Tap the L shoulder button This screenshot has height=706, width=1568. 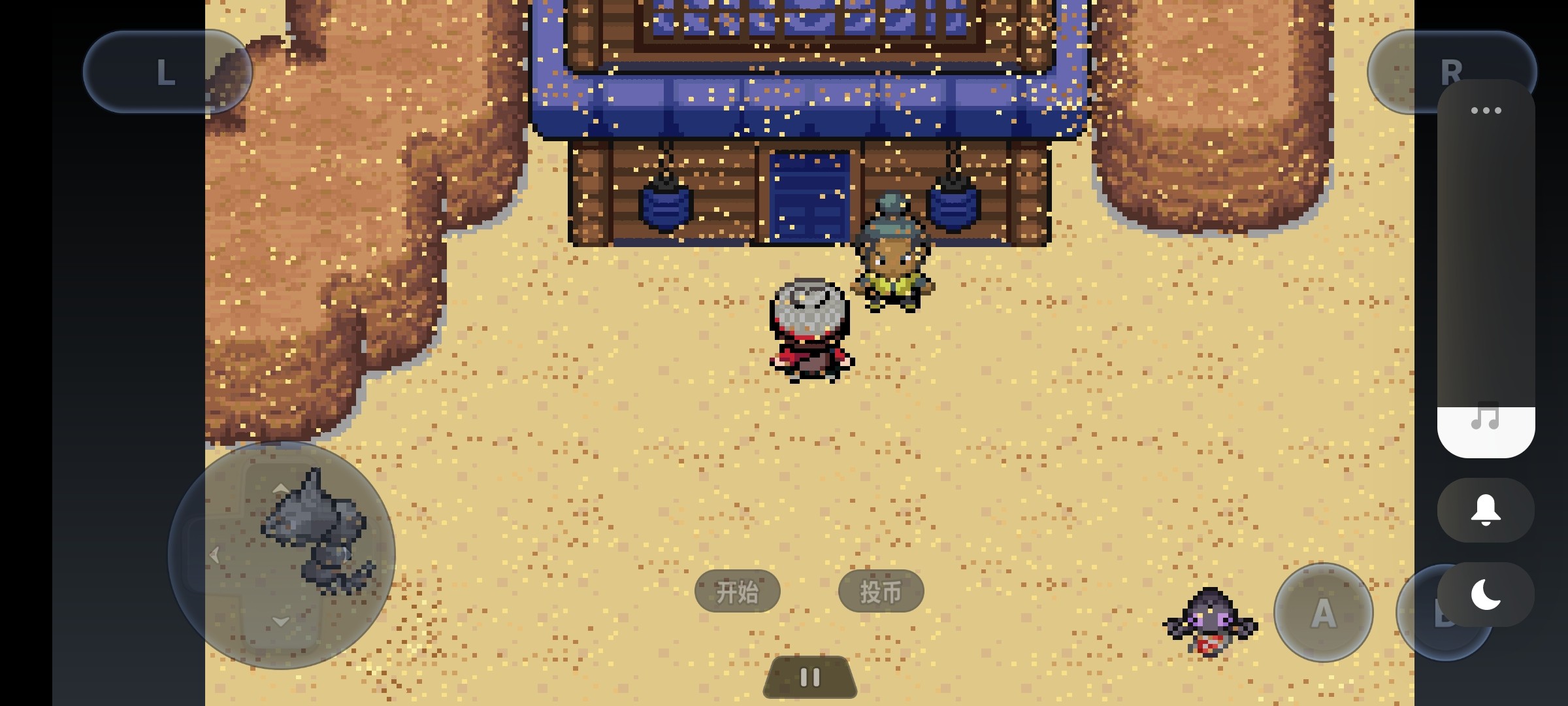[167, 72]
